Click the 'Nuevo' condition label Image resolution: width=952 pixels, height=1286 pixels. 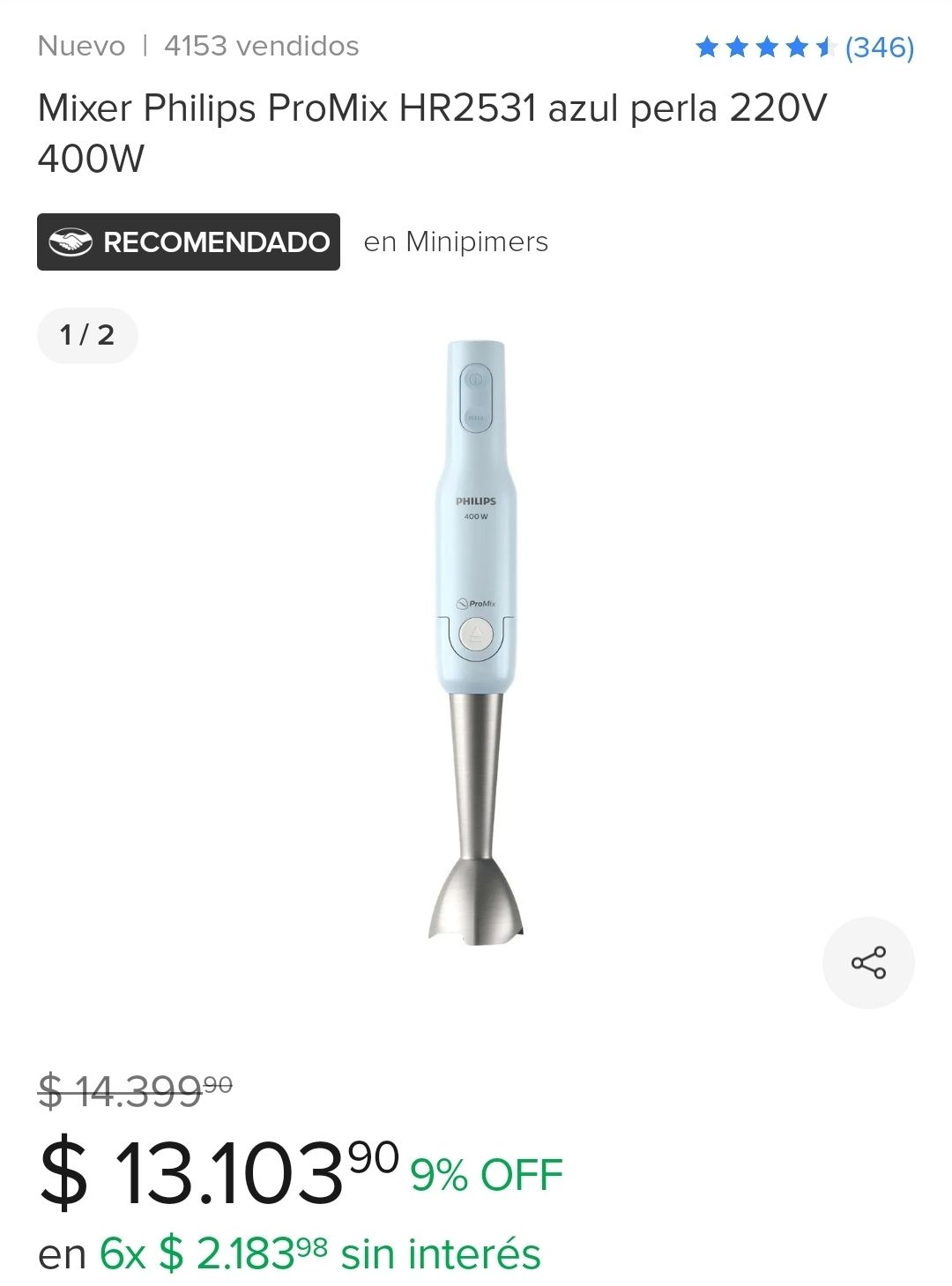pos(79,46)
